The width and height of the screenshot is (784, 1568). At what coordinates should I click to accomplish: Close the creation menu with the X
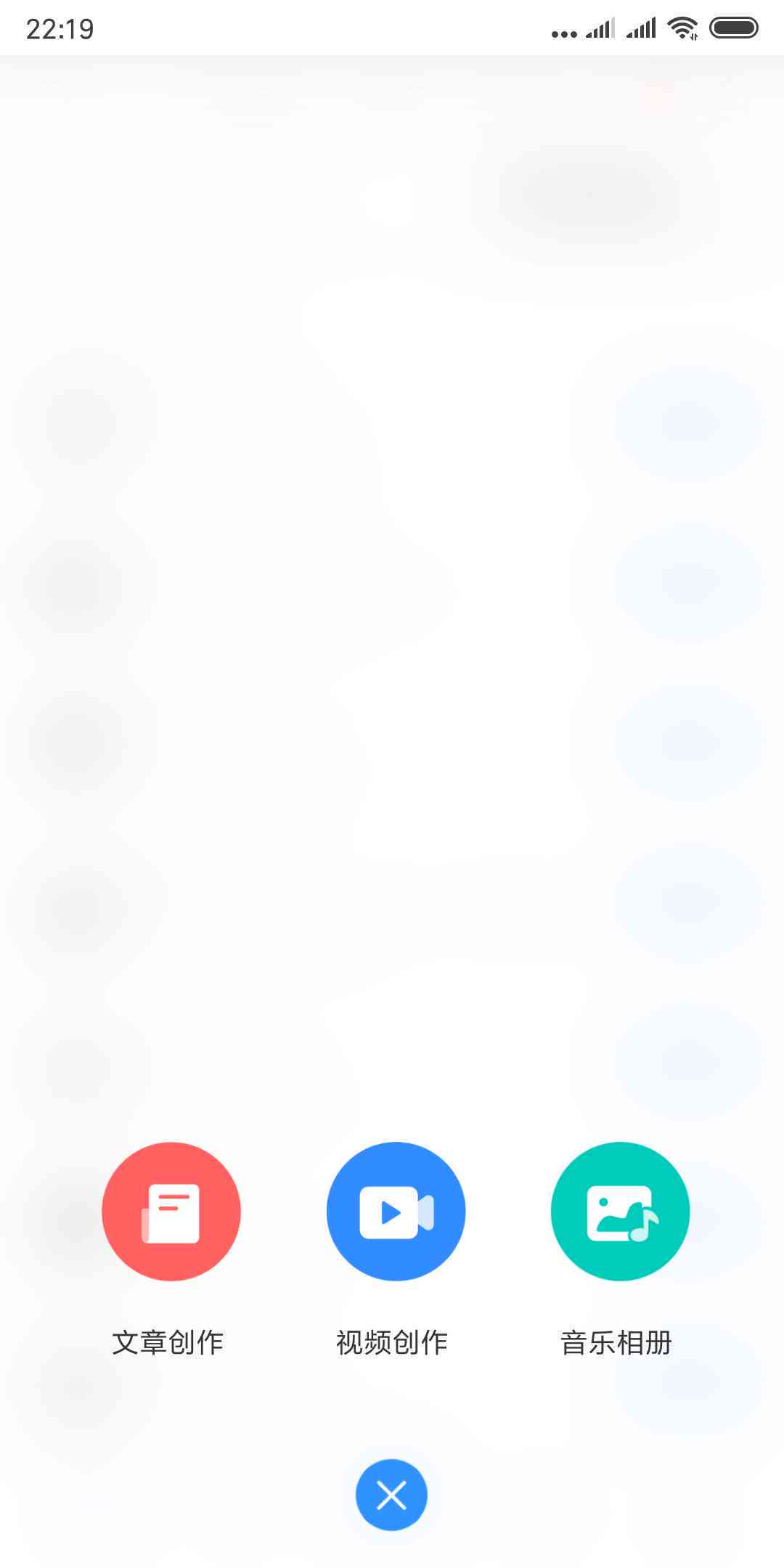click(391, 1495)
